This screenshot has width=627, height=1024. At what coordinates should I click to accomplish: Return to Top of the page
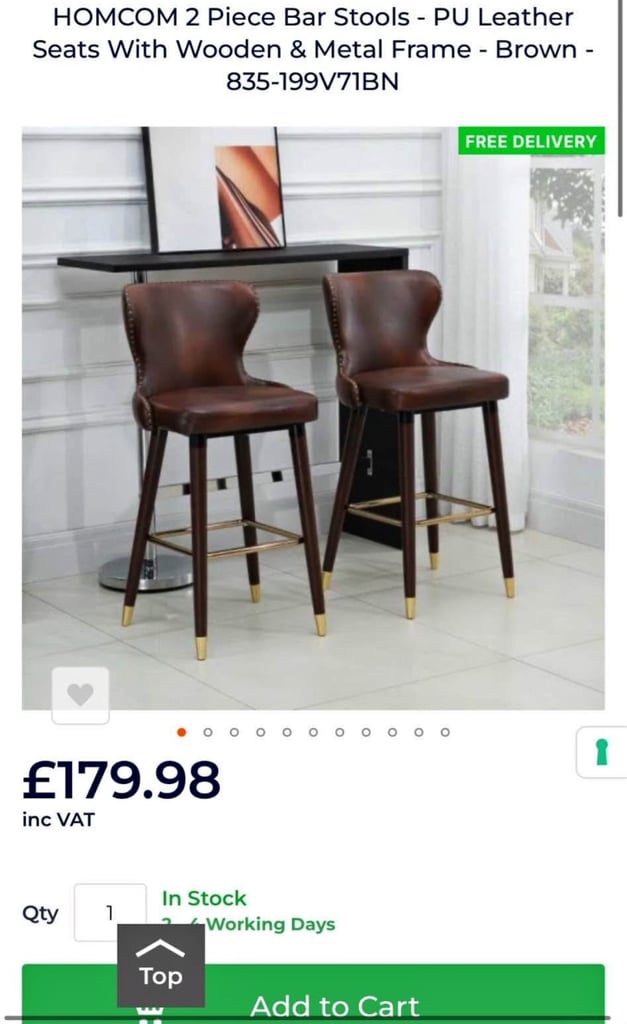(x=161, y=965)
